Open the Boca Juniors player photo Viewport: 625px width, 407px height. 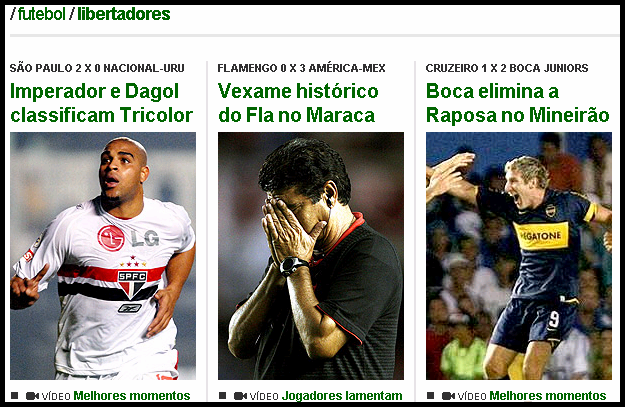[x=518, y=255]
